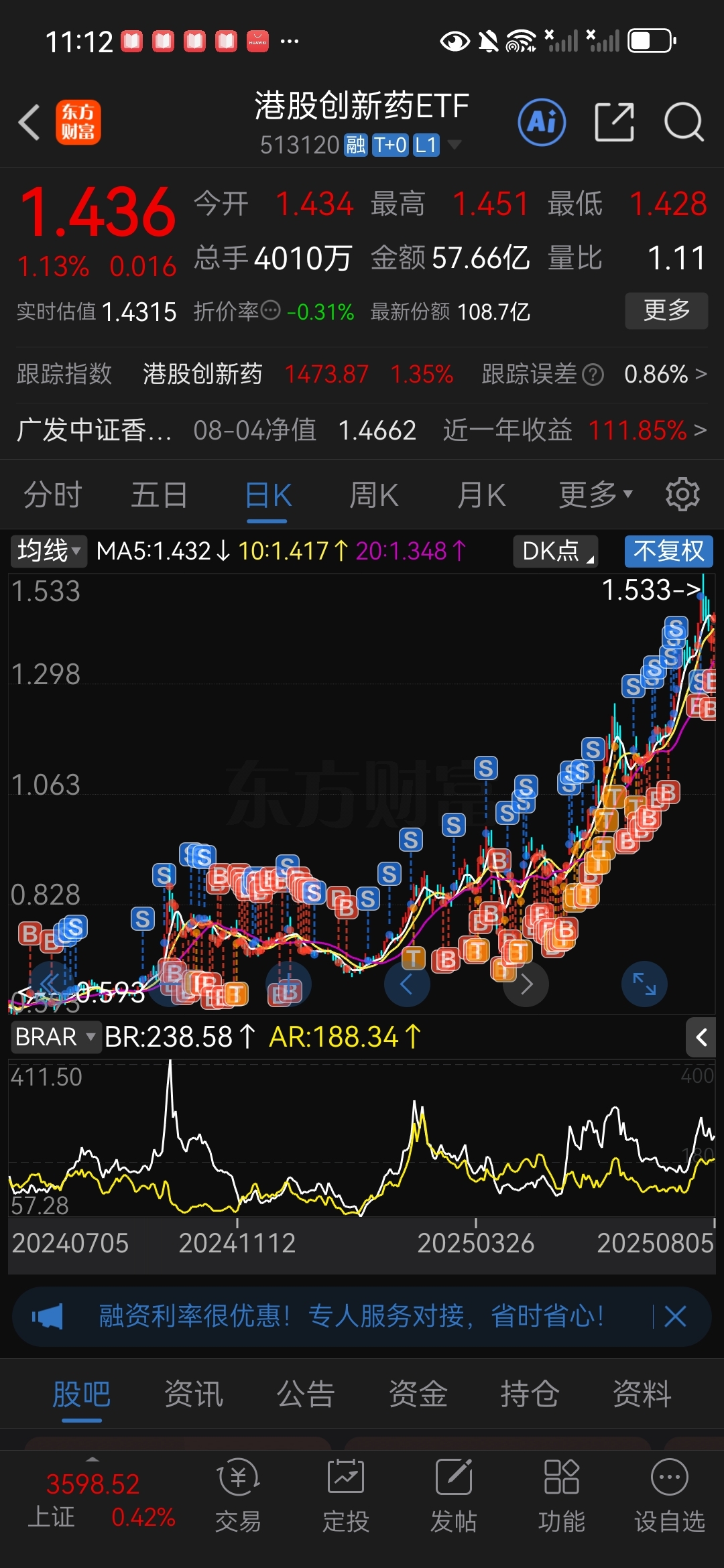Open the 更多 chart period dropdown
Image resolution: width=724 pixels, height=1568 pixels.
tap(595, 495)
